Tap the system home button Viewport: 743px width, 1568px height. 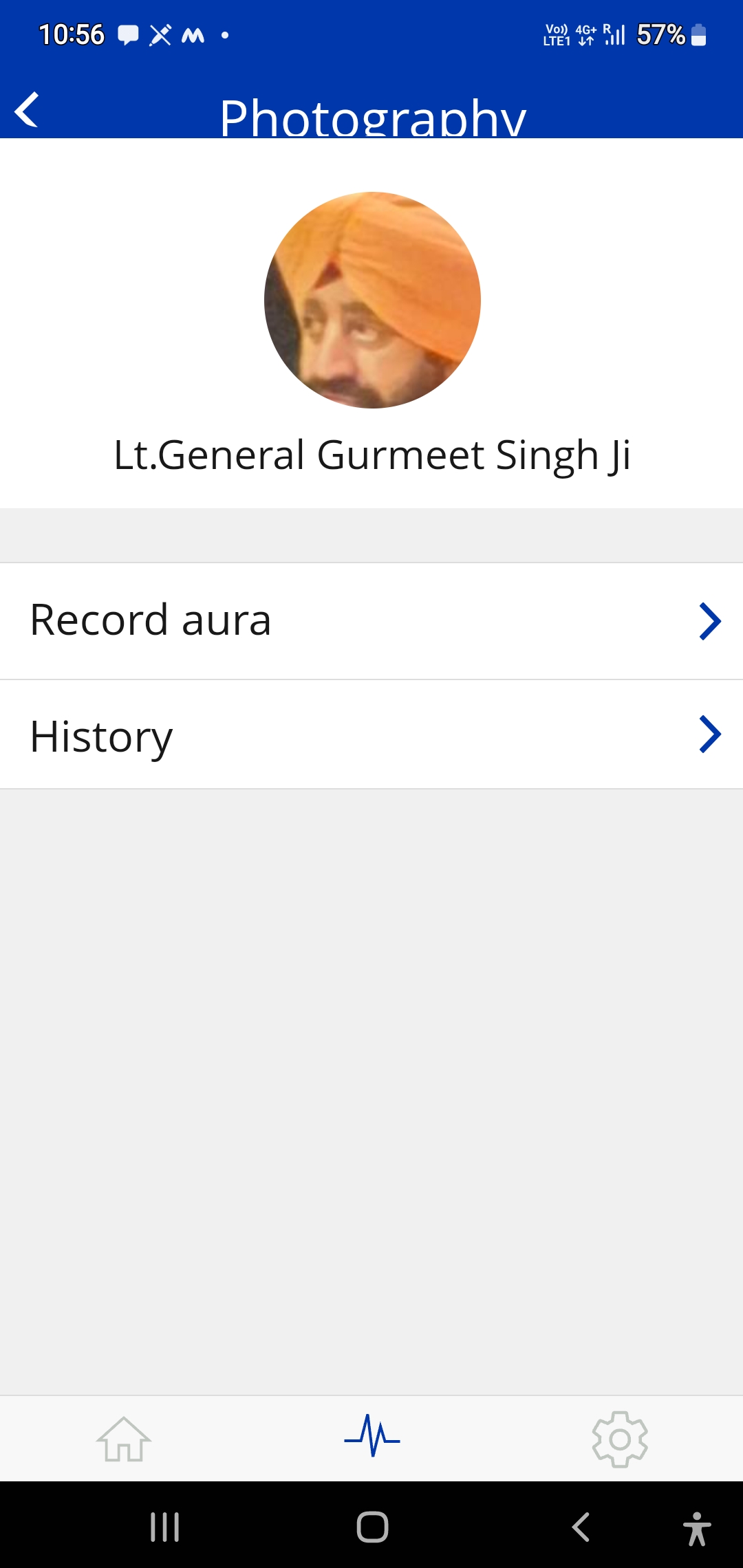pos(372,1527)
